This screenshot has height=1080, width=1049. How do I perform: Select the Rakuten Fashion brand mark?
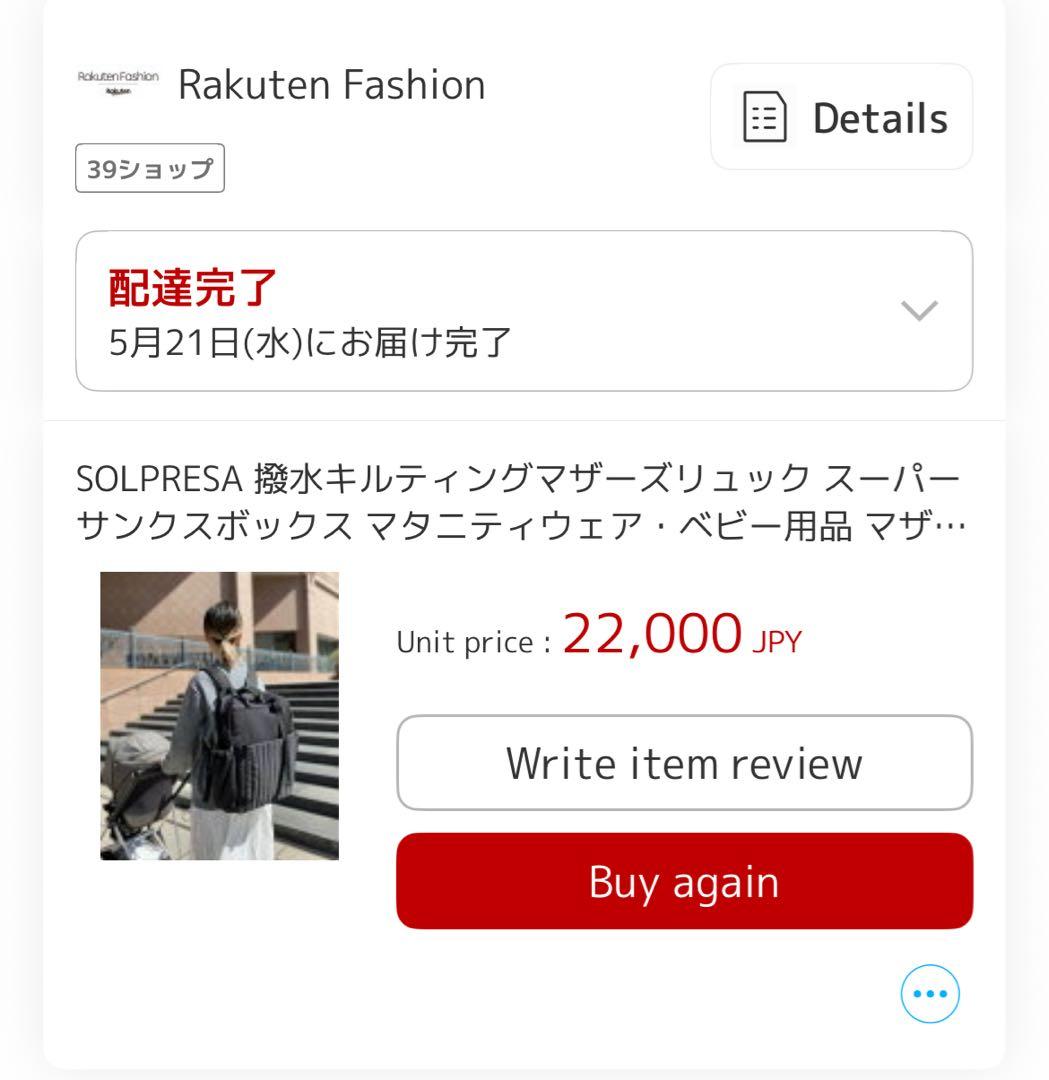pyautogui.click(x=117, y=84)
